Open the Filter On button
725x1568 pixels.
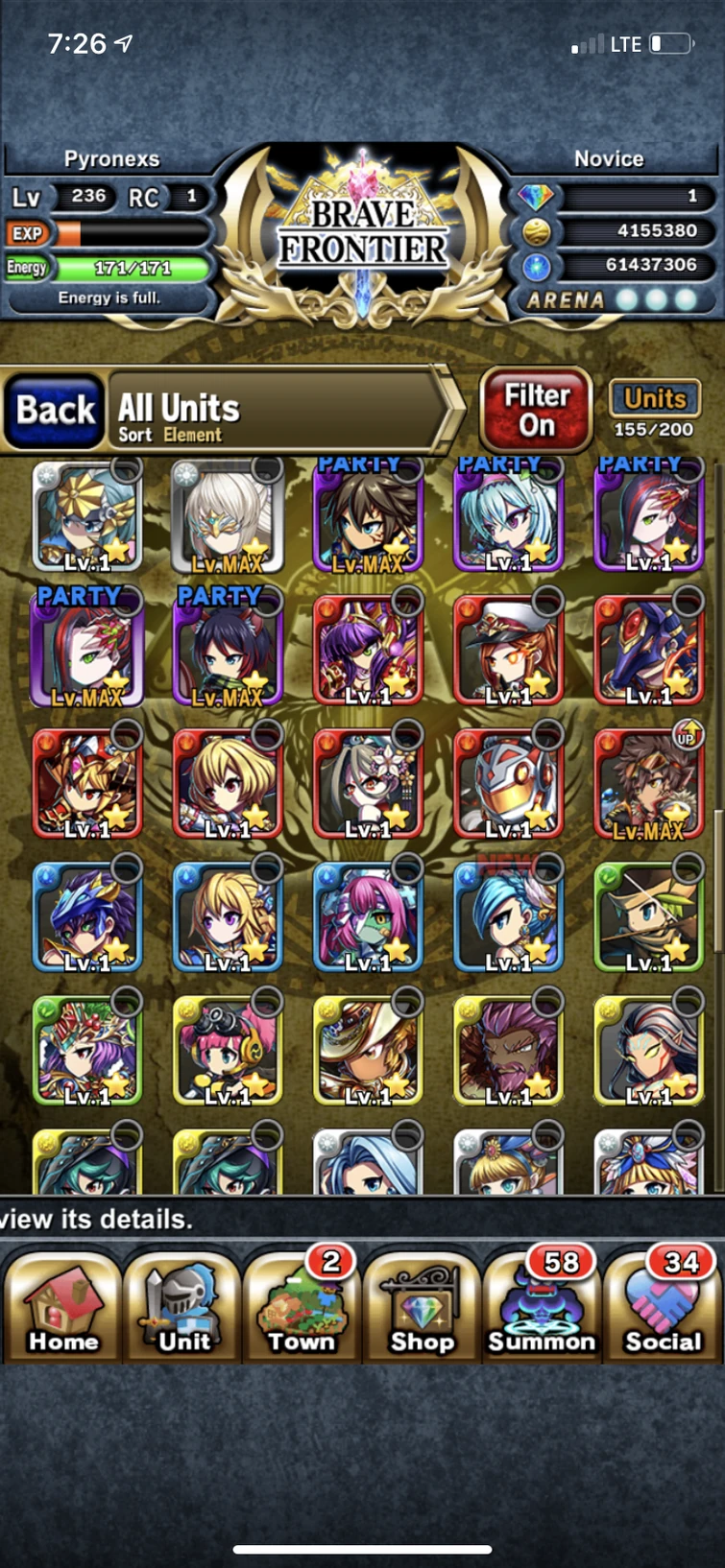point(536,411)
